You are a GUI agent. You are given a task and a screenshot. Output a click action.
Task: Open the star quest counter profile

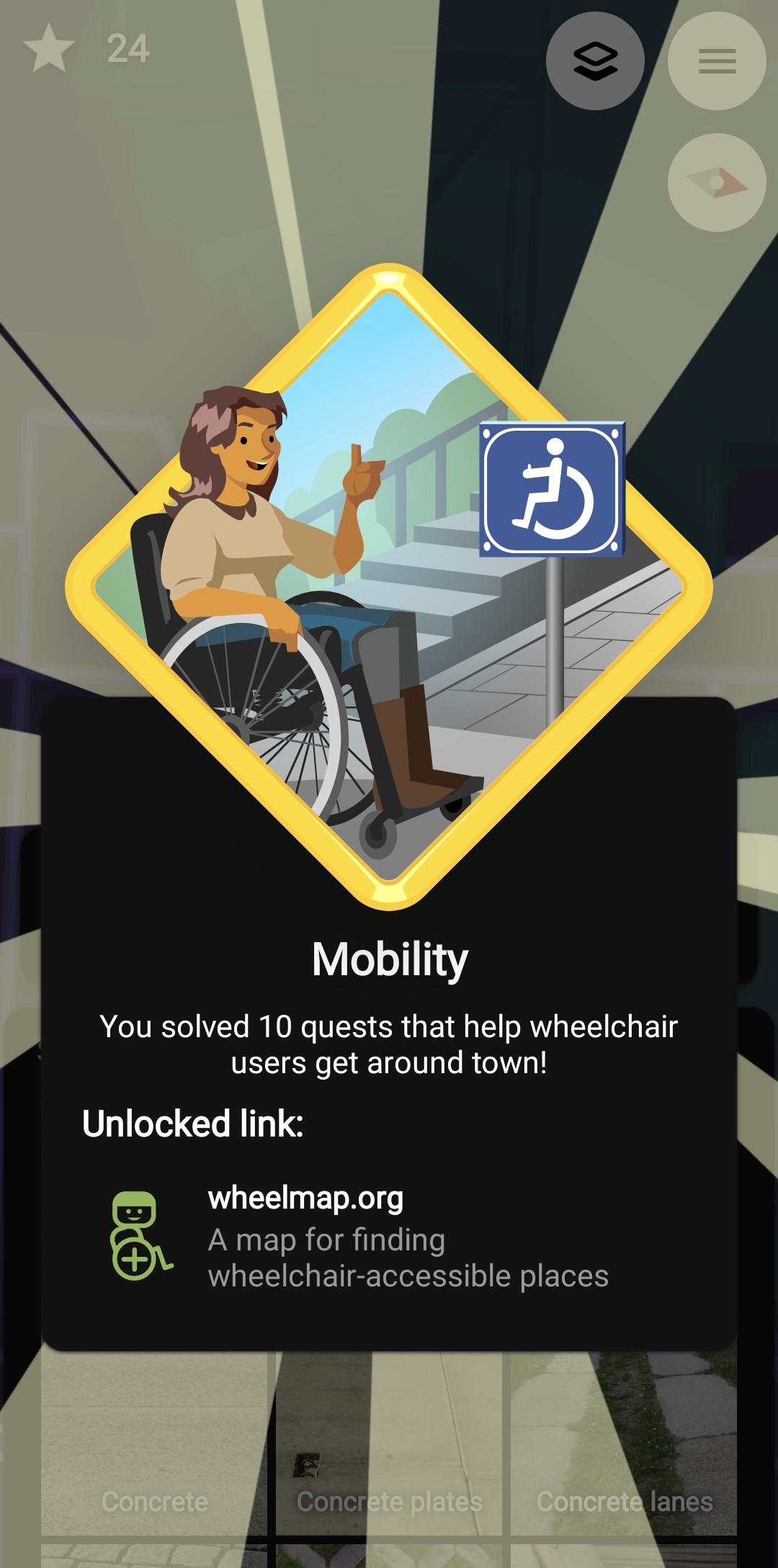click(x=86, y=48)
